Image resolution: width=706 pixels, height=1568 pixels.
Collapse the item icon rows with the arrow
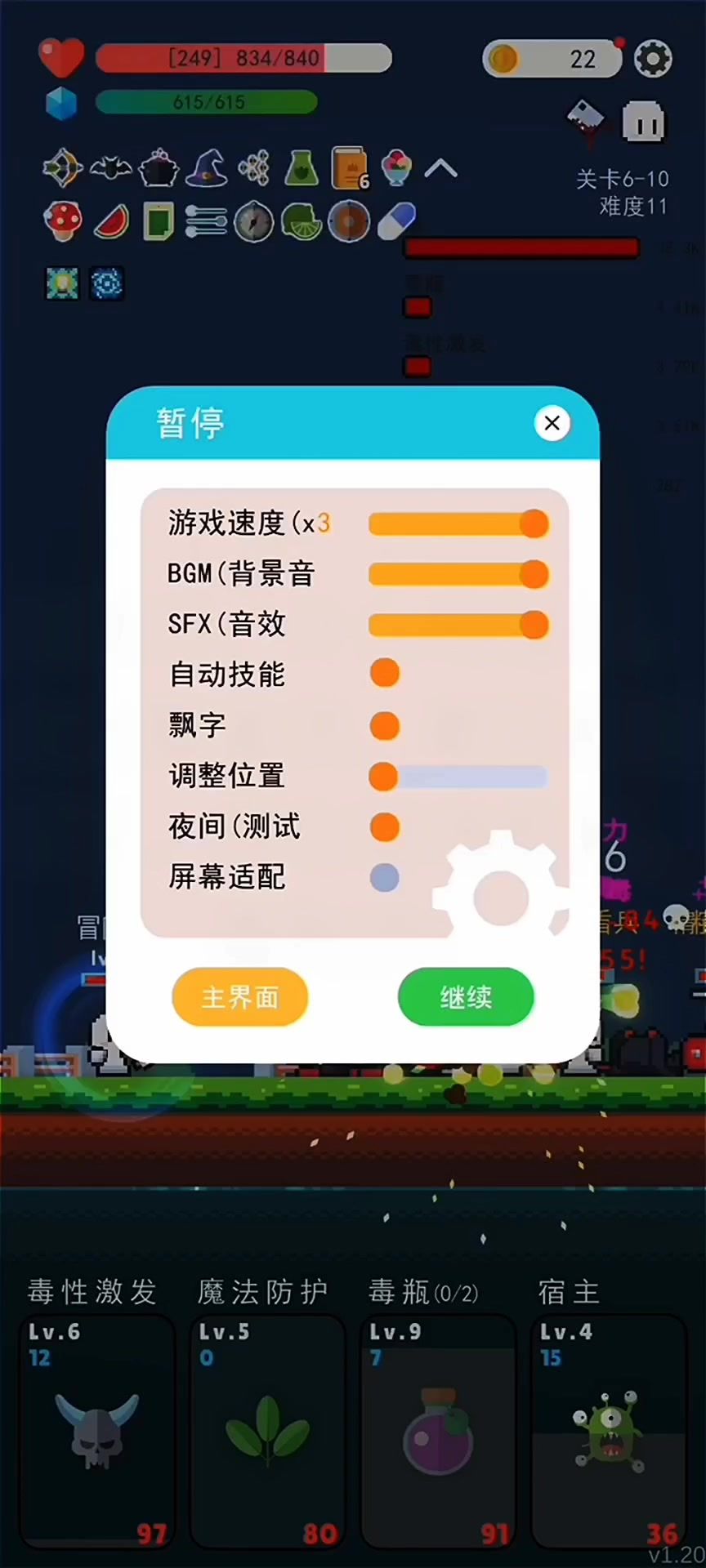coord(441,169)
